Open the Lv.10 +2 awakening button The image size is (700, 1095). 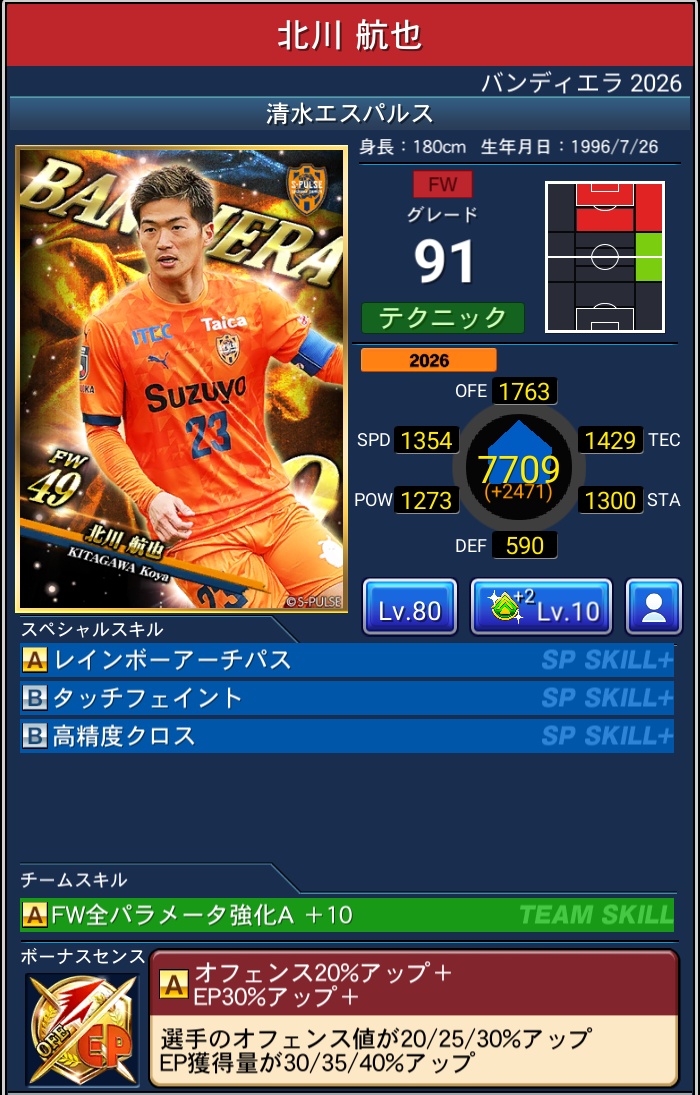tap(541, 607)
